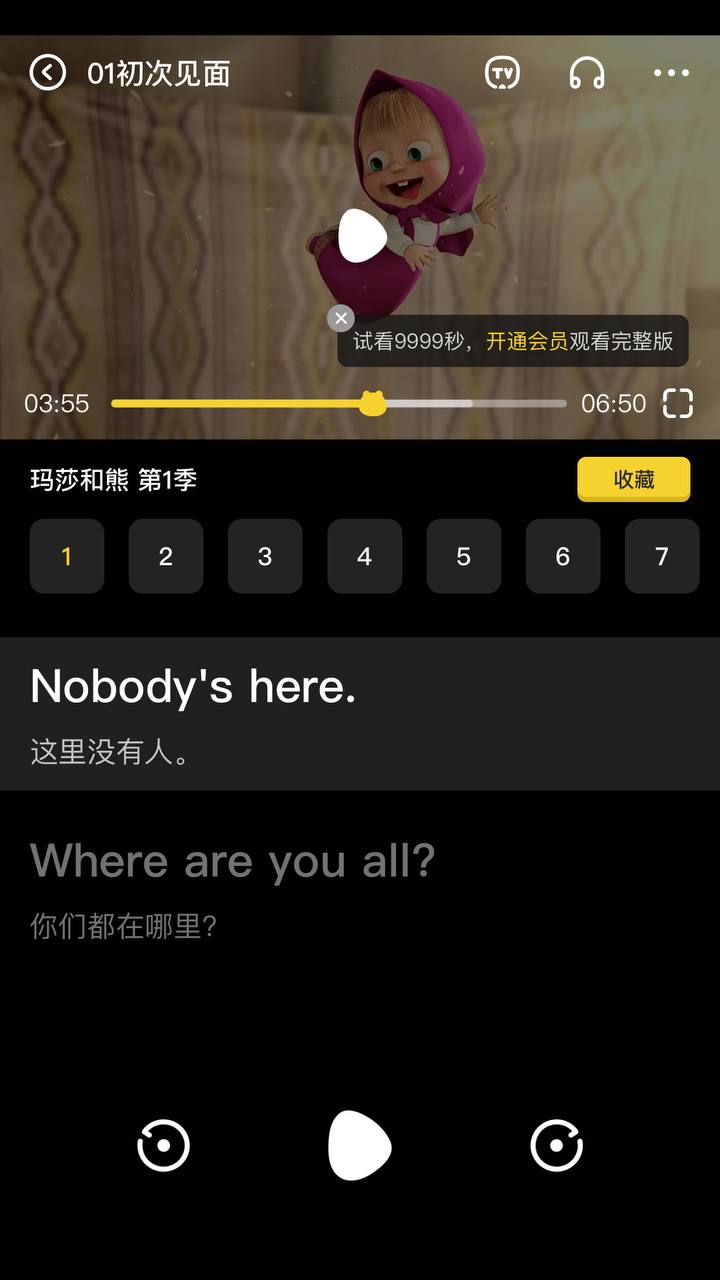The width and height of the screenshot is (720, 1280).
Task: Enter fullscreen mode
Action: click(677, 403)
